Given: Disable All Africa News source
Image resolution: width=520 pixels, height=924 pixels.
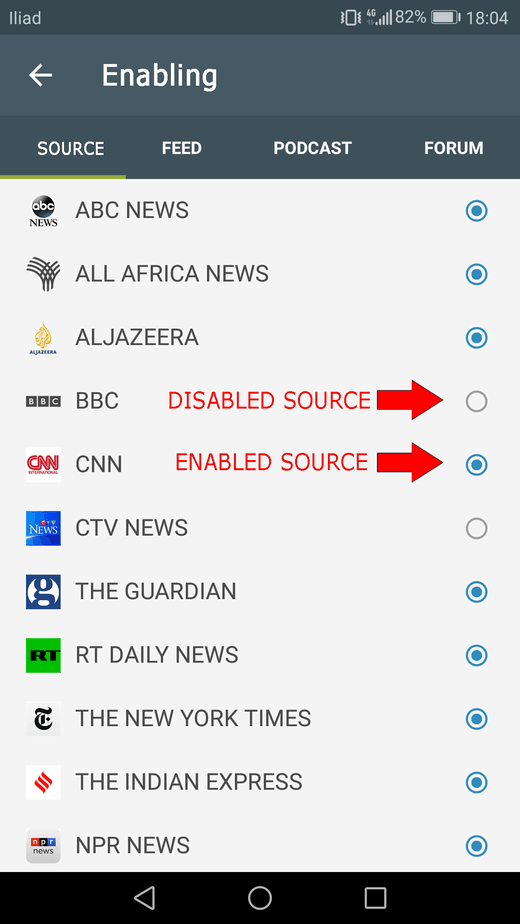Looking at the screenshot, I should tap(476, 274).
